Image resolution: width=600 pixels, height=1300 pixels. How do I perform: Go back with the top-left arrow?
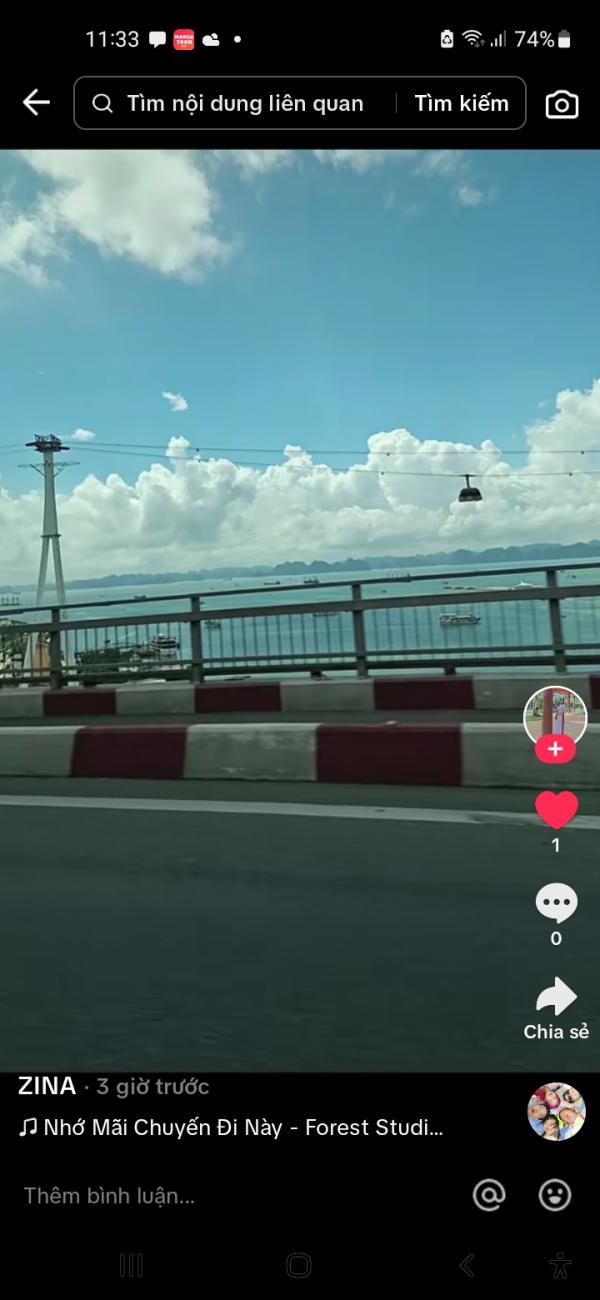point(36,102)
